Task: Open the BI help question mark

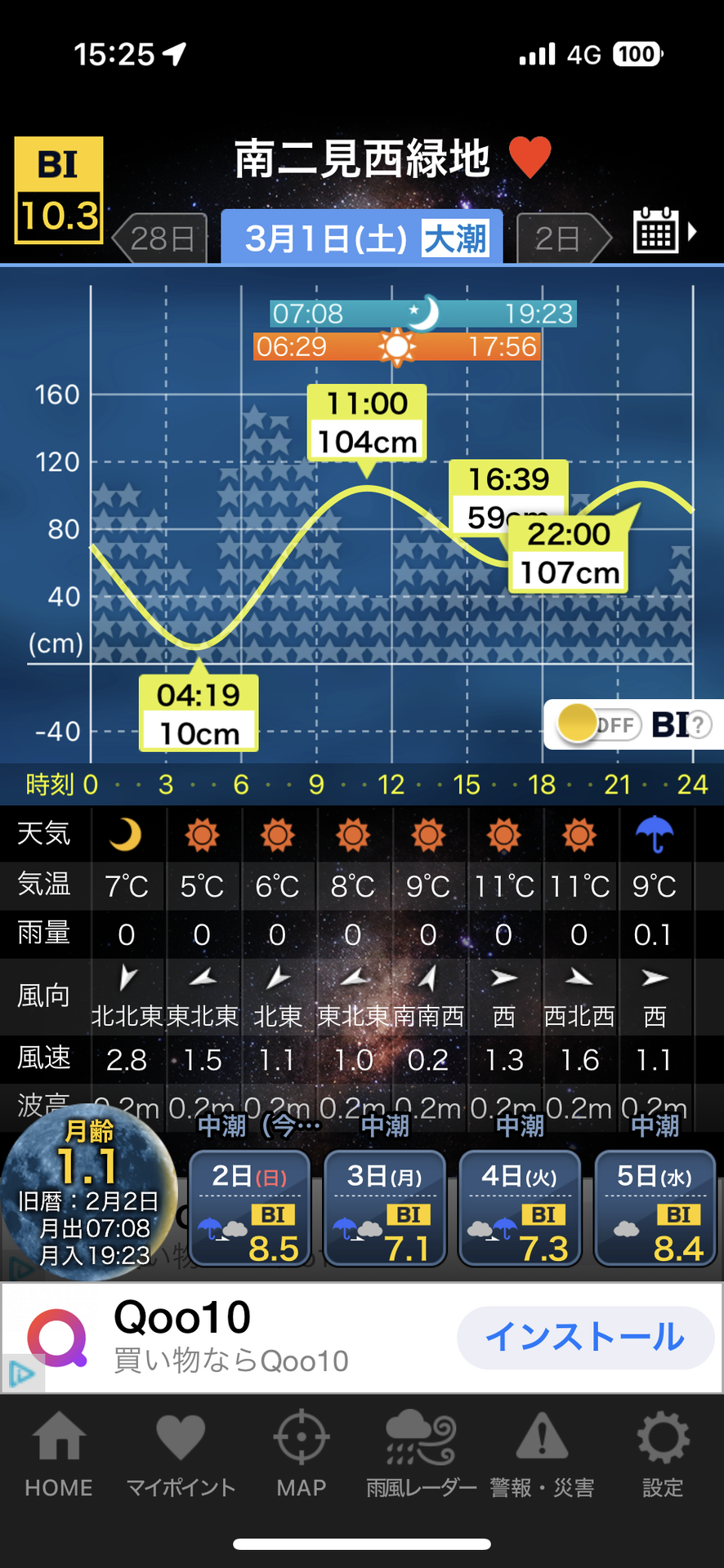Action: (699, 724)
